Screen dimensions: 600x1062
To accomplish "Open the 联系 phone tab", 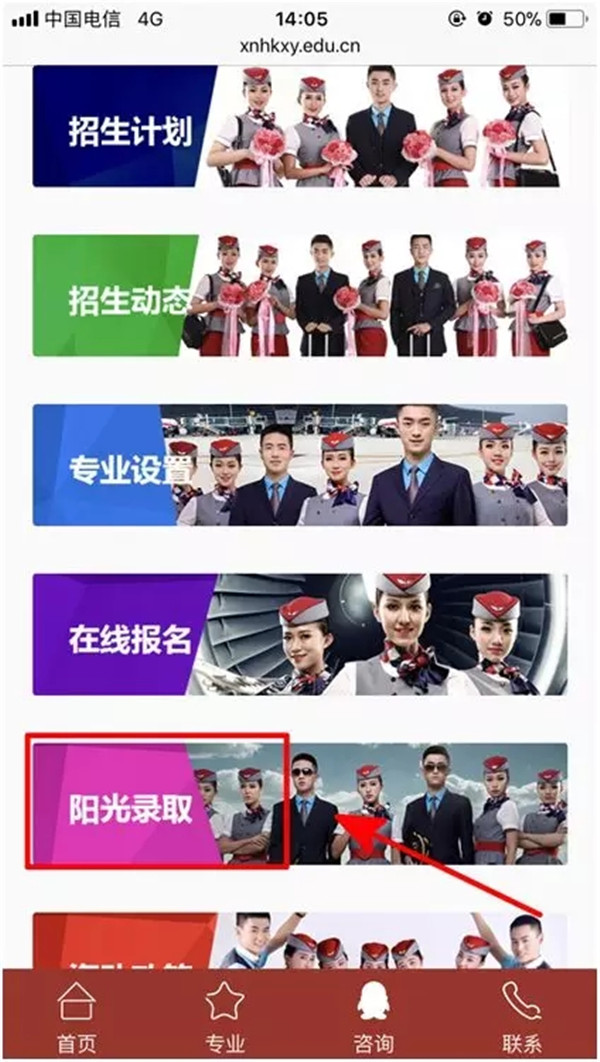I will [521, 1015].
